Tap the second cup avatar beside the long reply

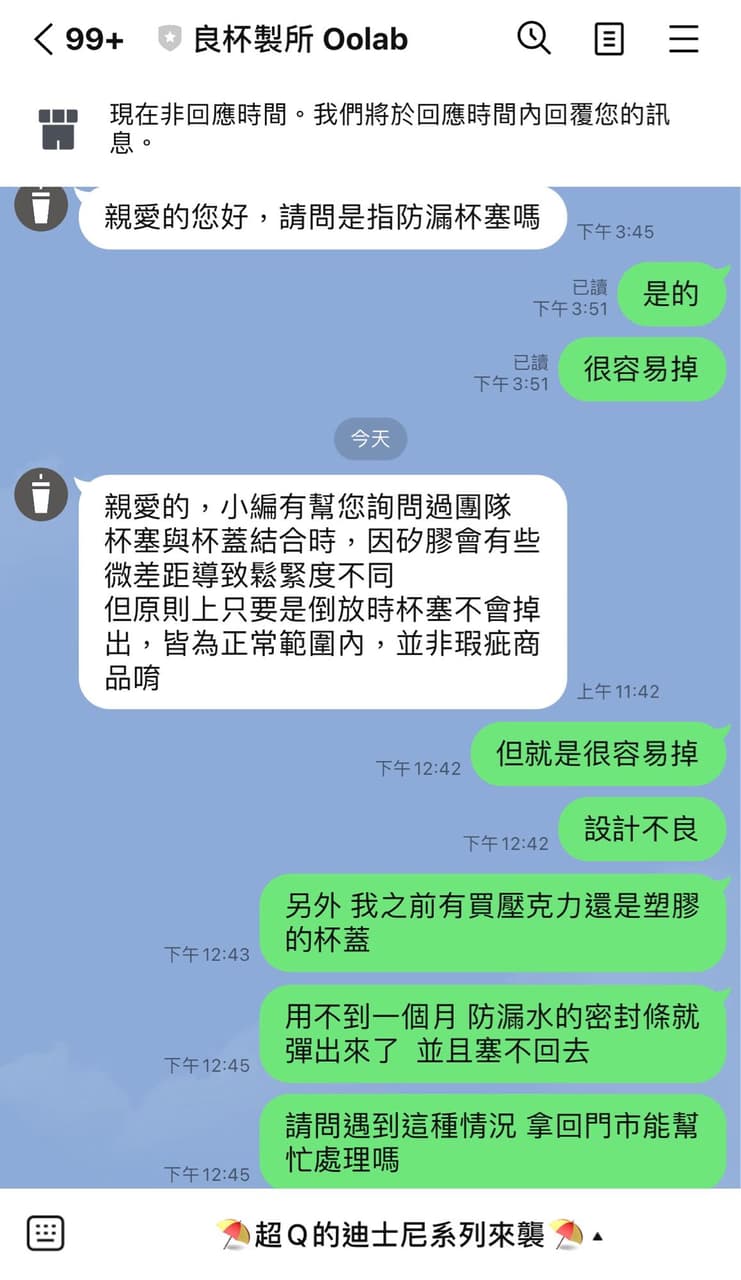click(41, 493)
